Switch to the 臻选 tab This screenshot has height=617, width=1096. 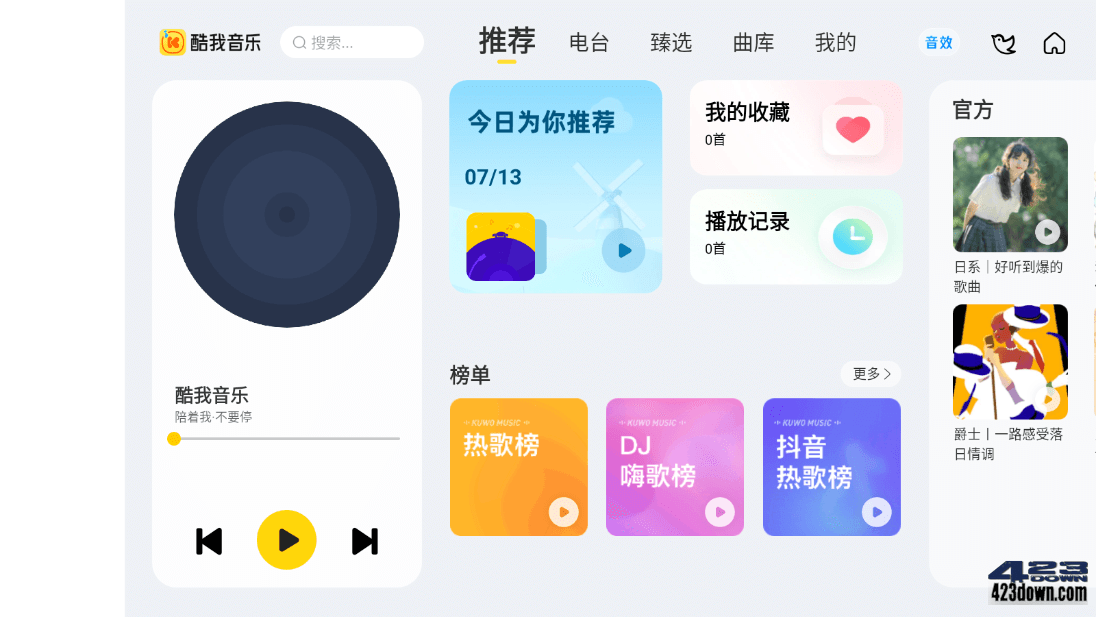click(x=671, y=43)
